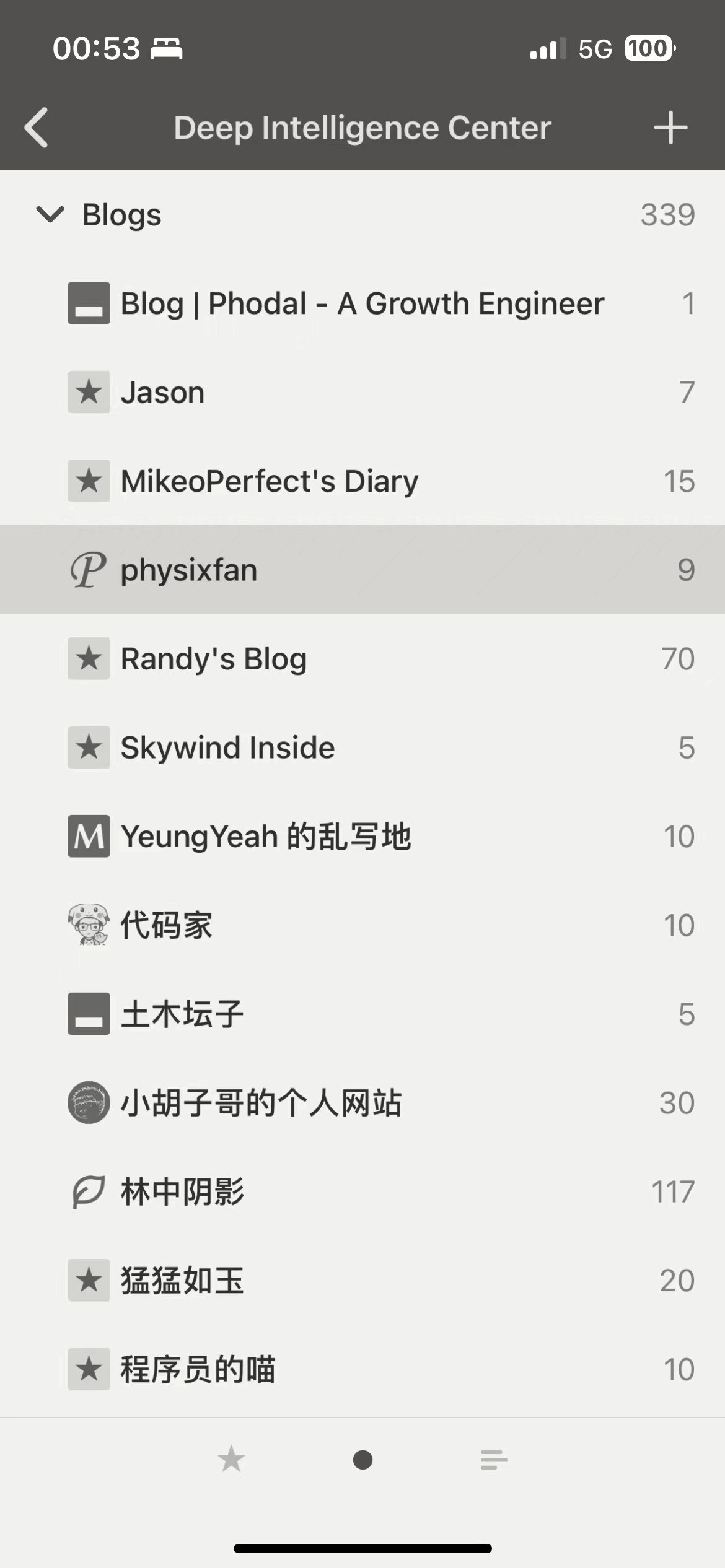Open 小胡子哥的个人网站 feed
The width and height of the screenshot is (725, 1568).
[261, 1103]
